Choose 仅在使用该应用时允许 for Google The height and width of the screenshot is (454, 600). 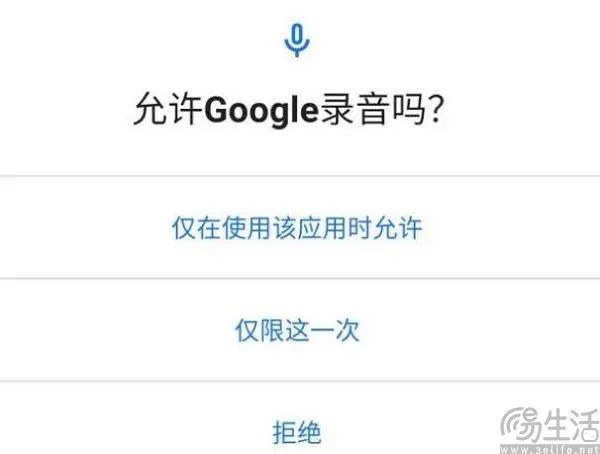pyautogui.click(x=297, y=228)
